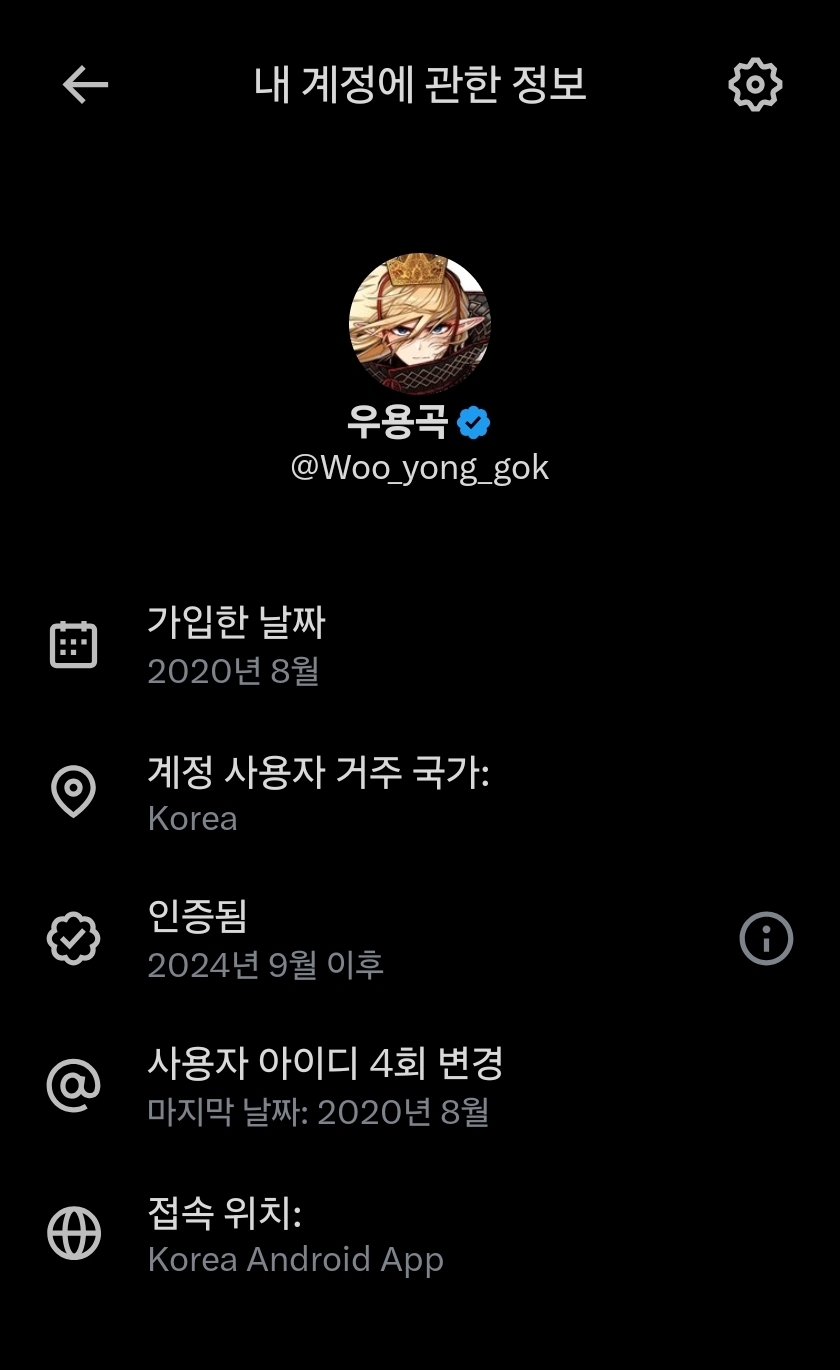The height and width of the screenshot is (1370, 840).
Task: Open the 우용곡 profile picture
Action: [x=420, y=324]
